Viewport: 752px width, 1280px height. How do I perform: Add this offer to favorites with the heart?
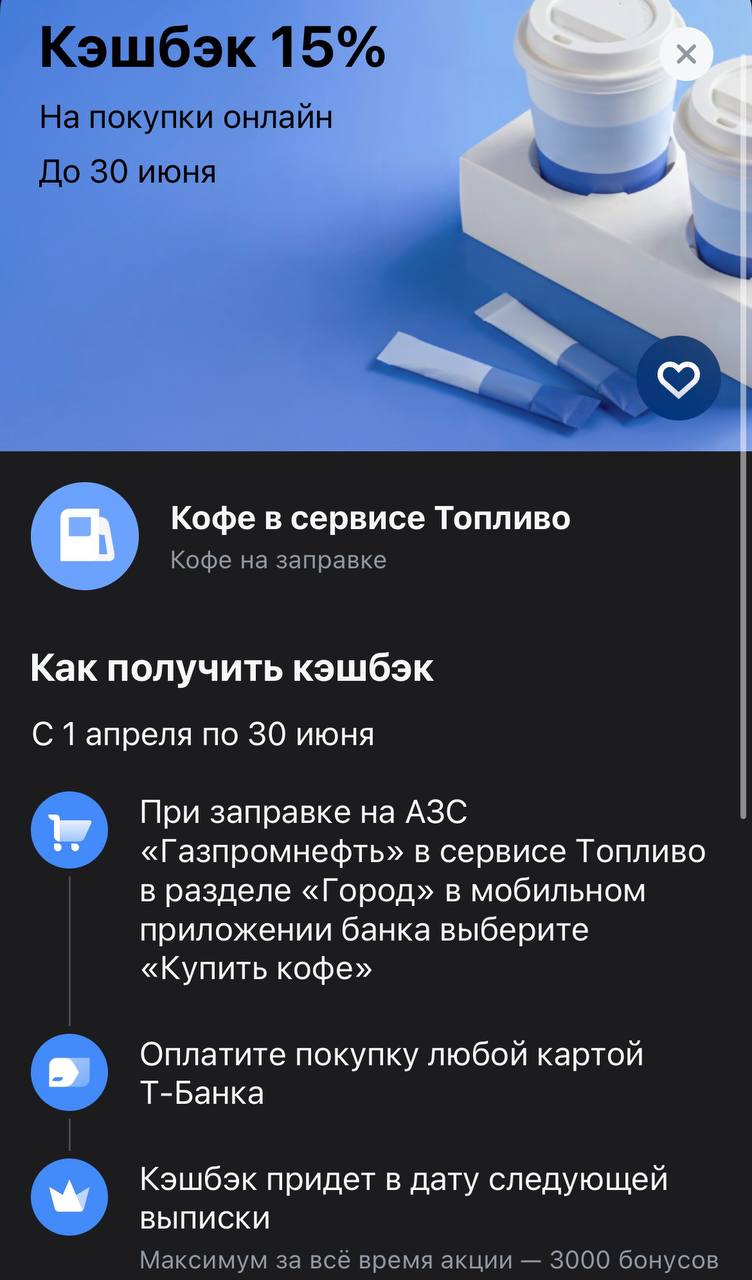[678, 378]
